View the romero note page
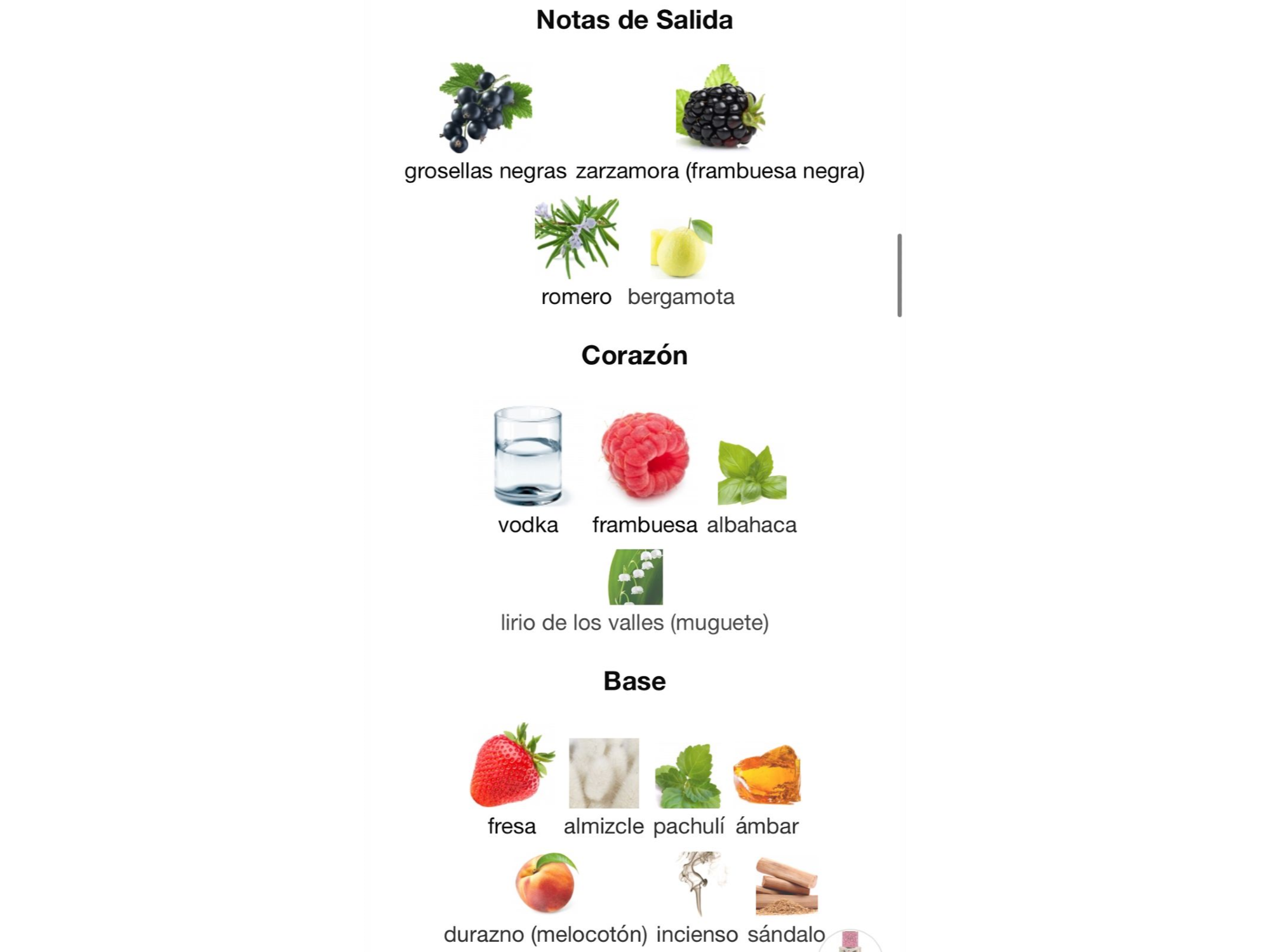The image size is (1270, 952). click(576, 238)
